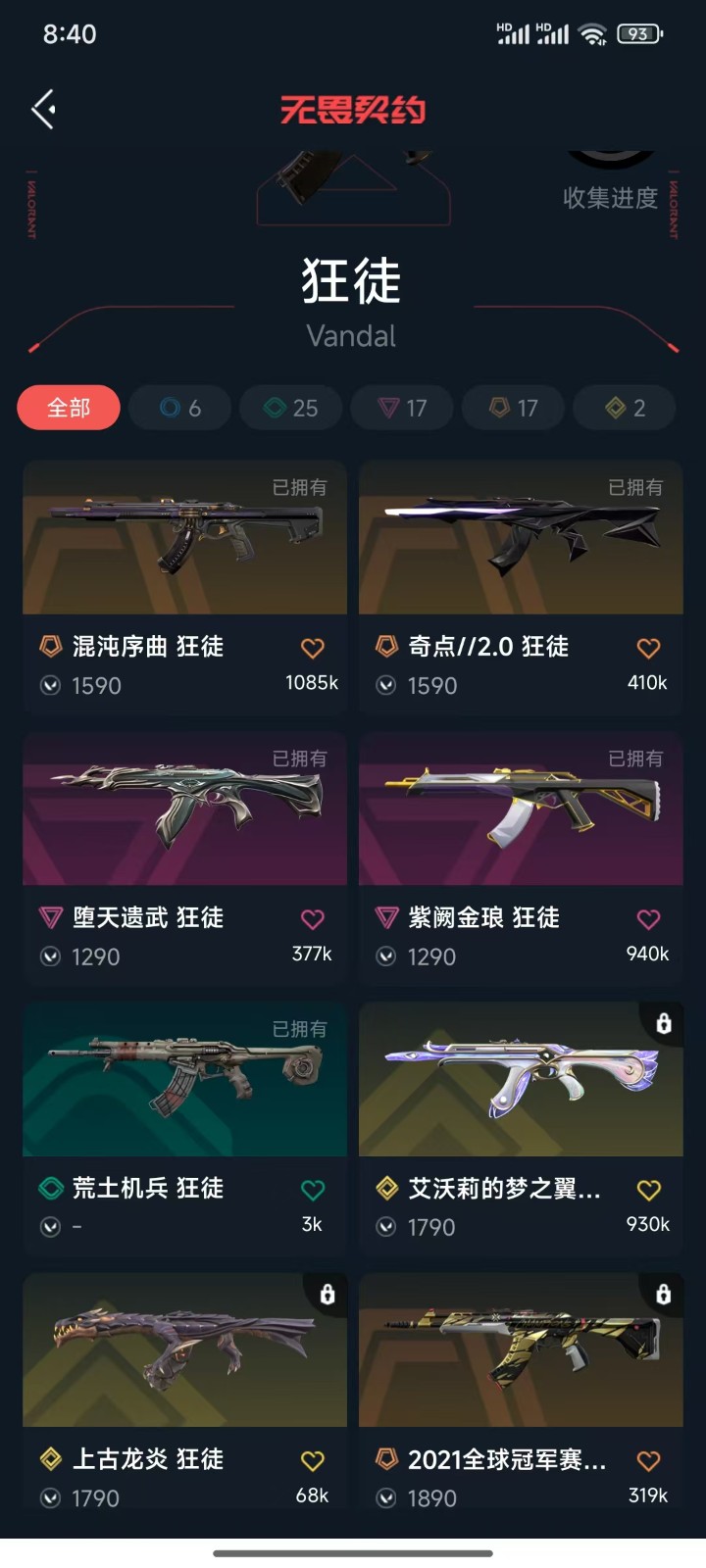
Task: Like the 紫阙金琅 狂徒 skin
Action: 648,919
